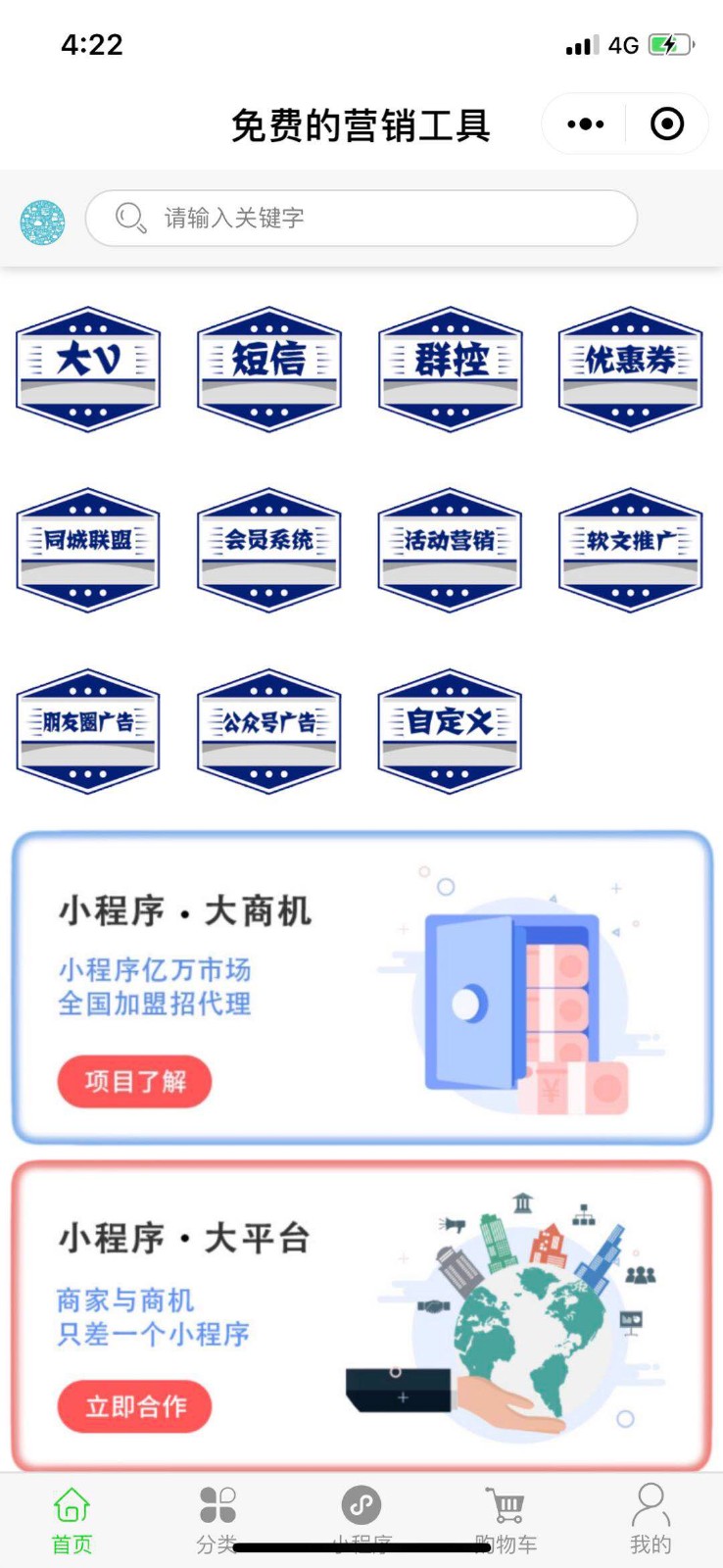The width and height of the screenshot is (723, 1568).
Task: Tap the 立即合作 button
Action: (x=134, y=1407)
